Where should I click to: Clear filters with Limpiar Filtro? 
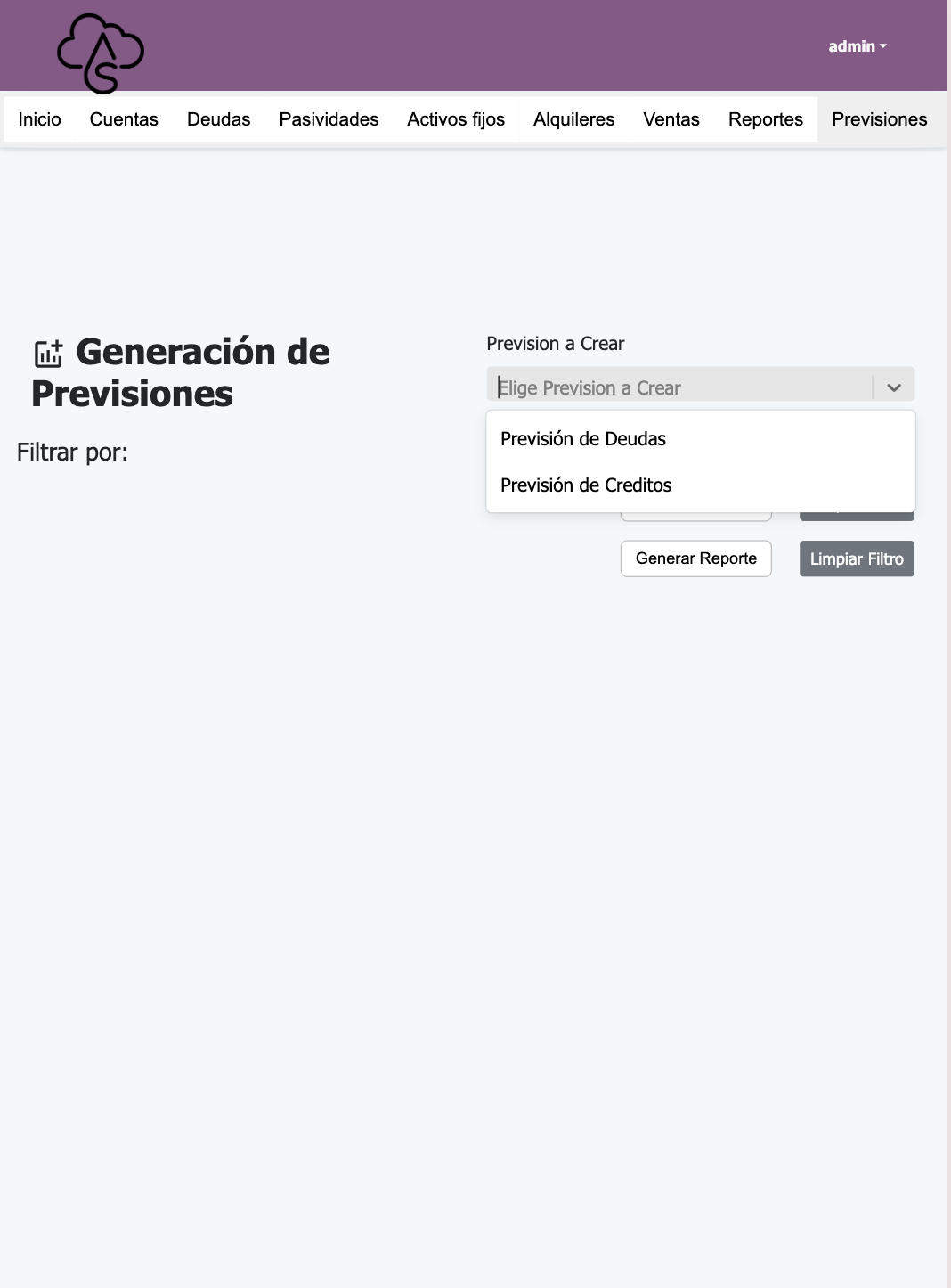856,558
